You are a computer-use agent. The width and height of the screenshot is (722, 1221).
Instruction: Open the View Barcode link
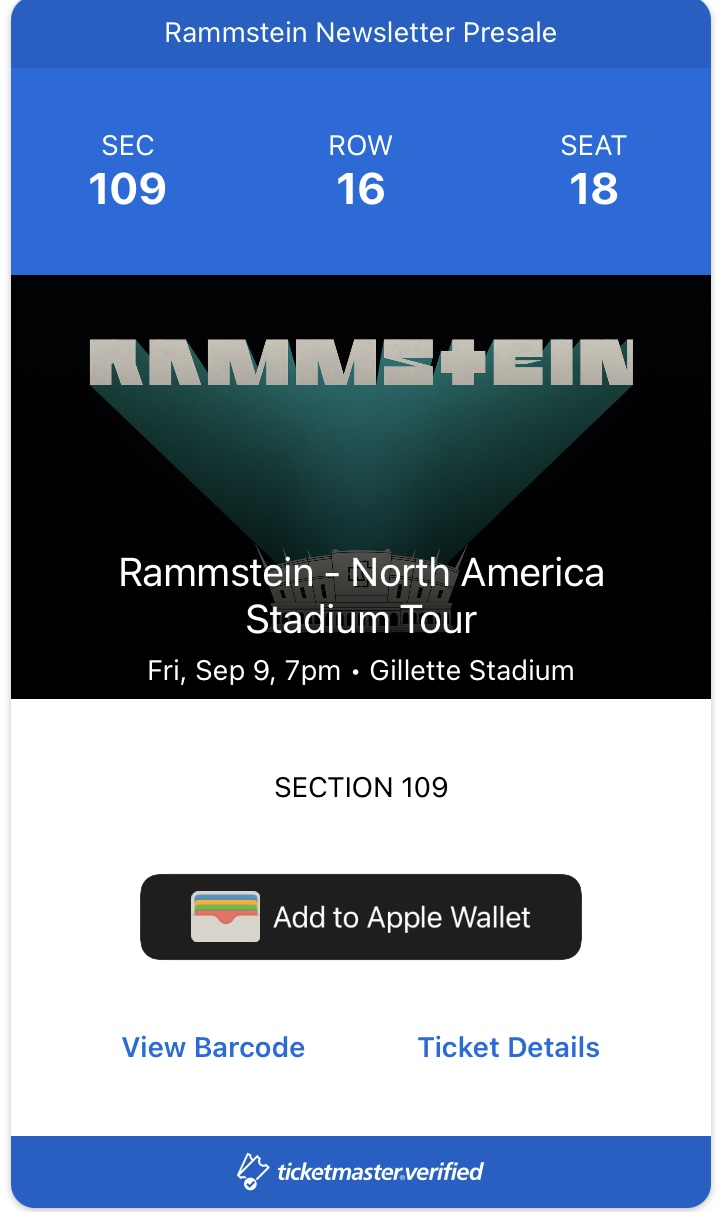tap(213, 1047)
